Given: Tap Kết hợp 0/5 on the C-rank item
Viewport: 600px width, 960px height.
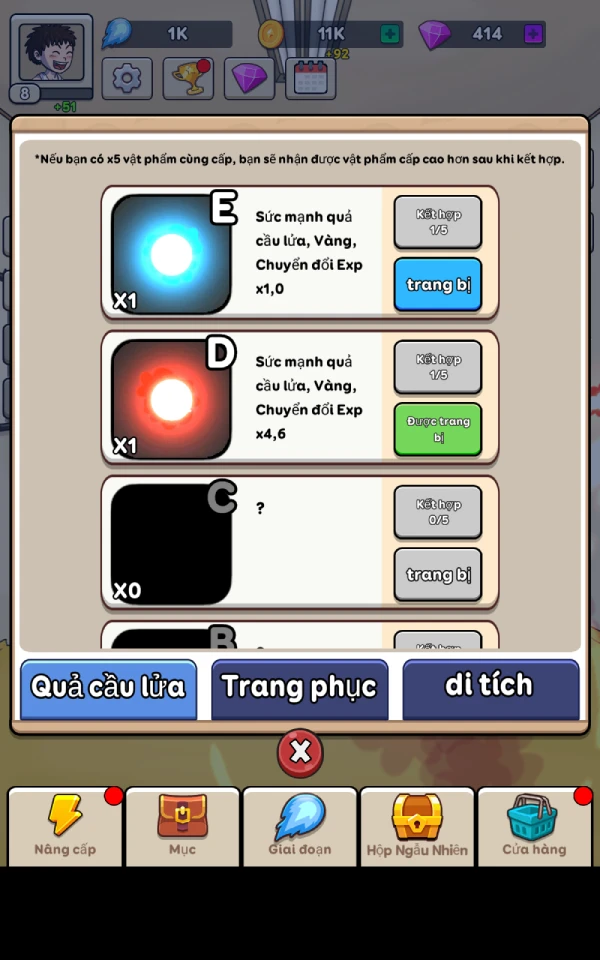Looking at the screenshot, I should coord(438,512).
